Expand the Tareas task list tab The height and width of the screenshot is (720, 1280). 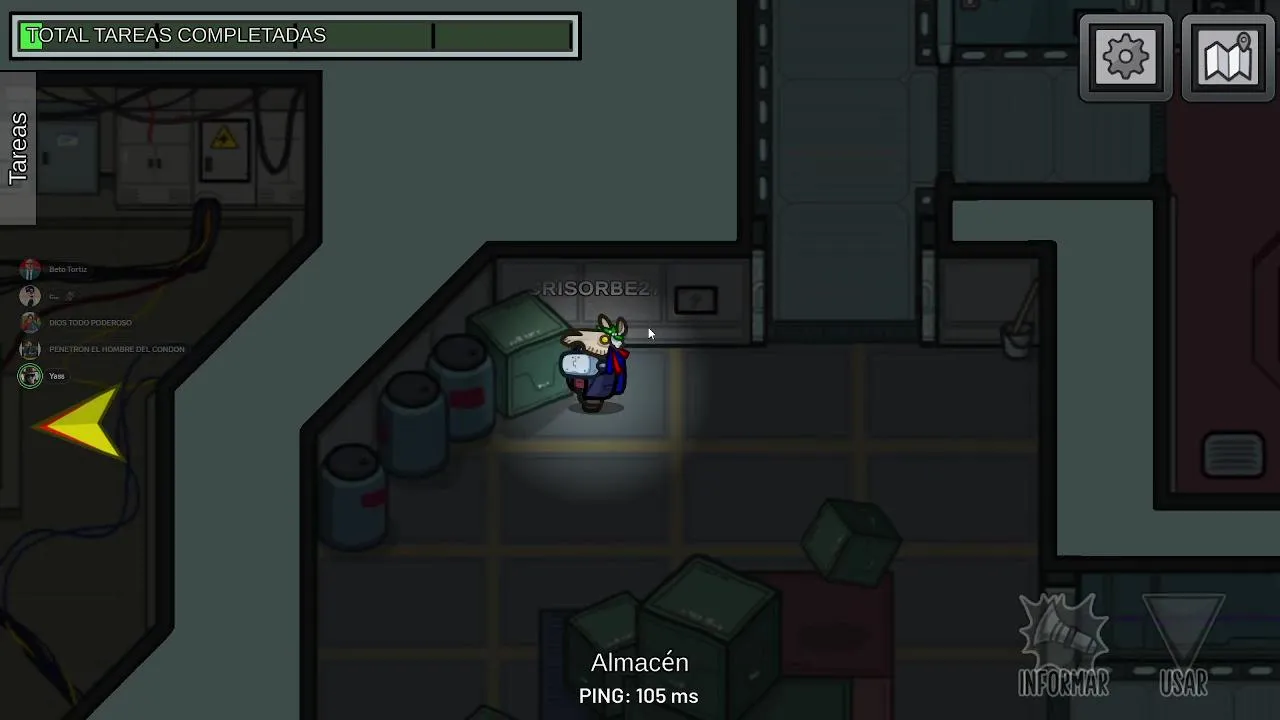(x=18, y=148)
